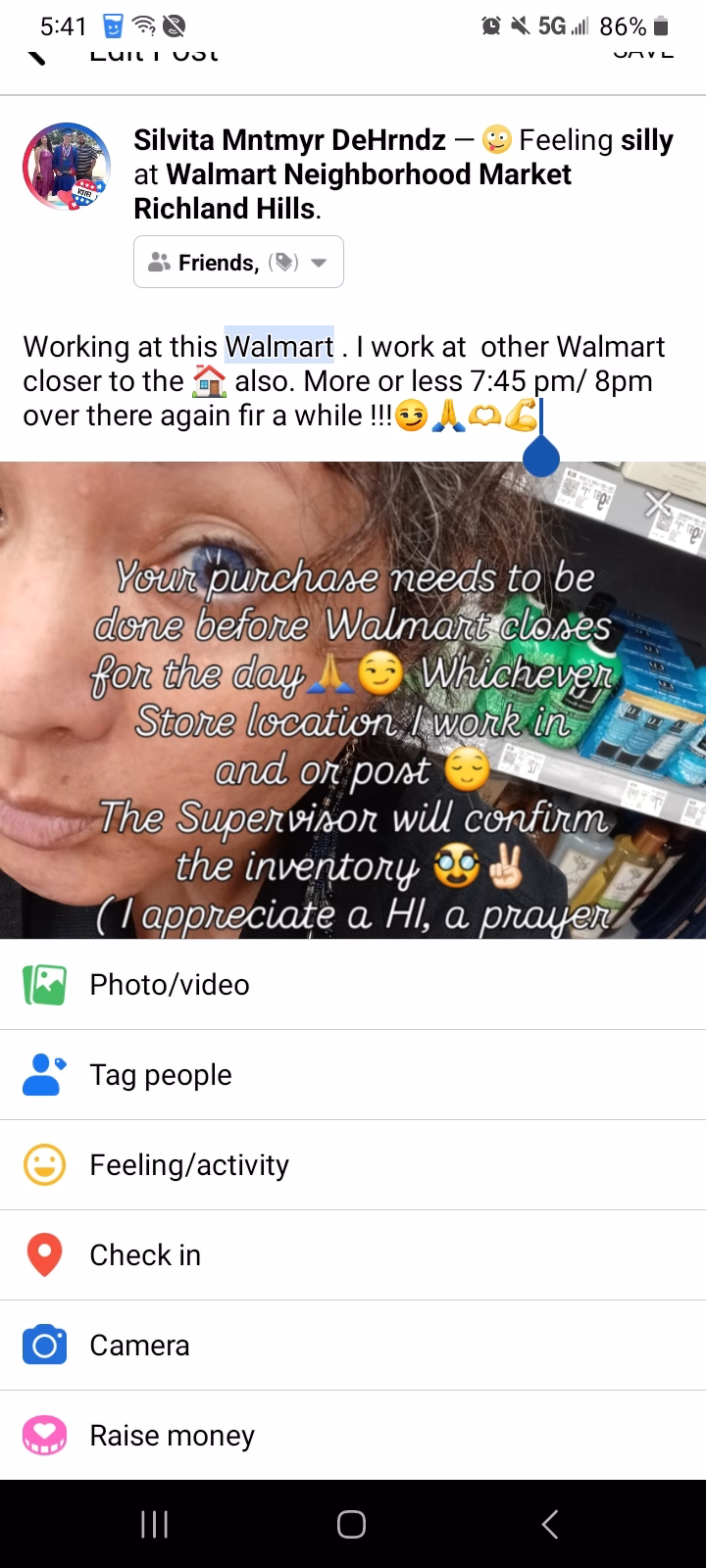Open the Friends audience selector
The image size is (706, 1568).
(238, 262)
